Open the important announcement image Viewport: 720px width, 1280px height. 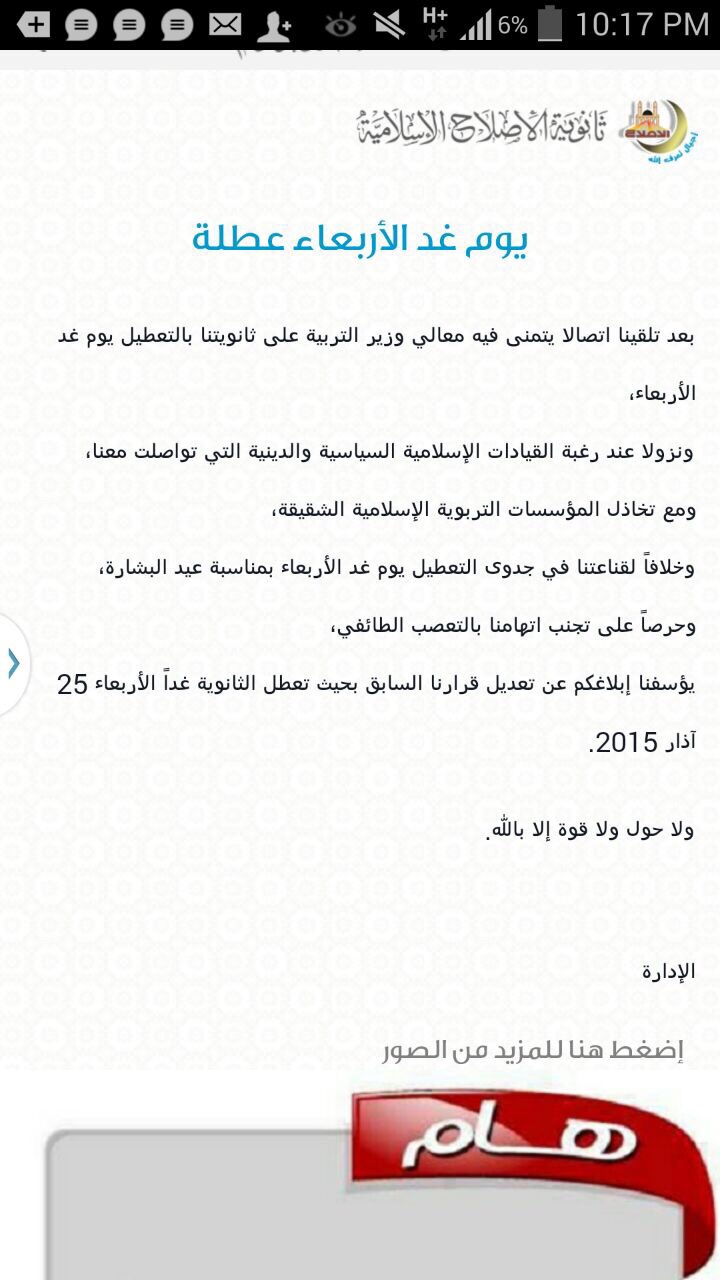(380, 1185)
